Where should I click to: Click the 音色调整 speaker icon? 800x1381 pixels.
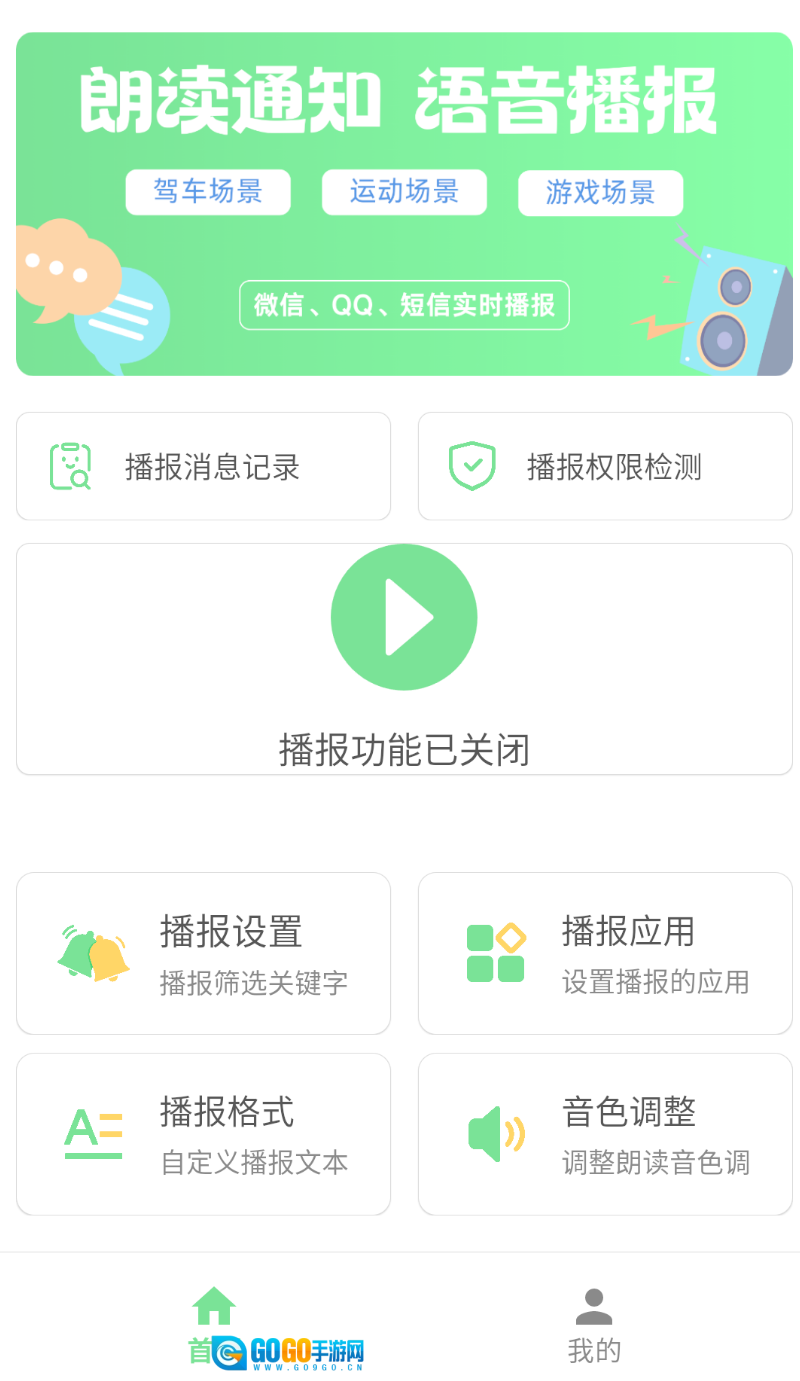point(495,1133)
